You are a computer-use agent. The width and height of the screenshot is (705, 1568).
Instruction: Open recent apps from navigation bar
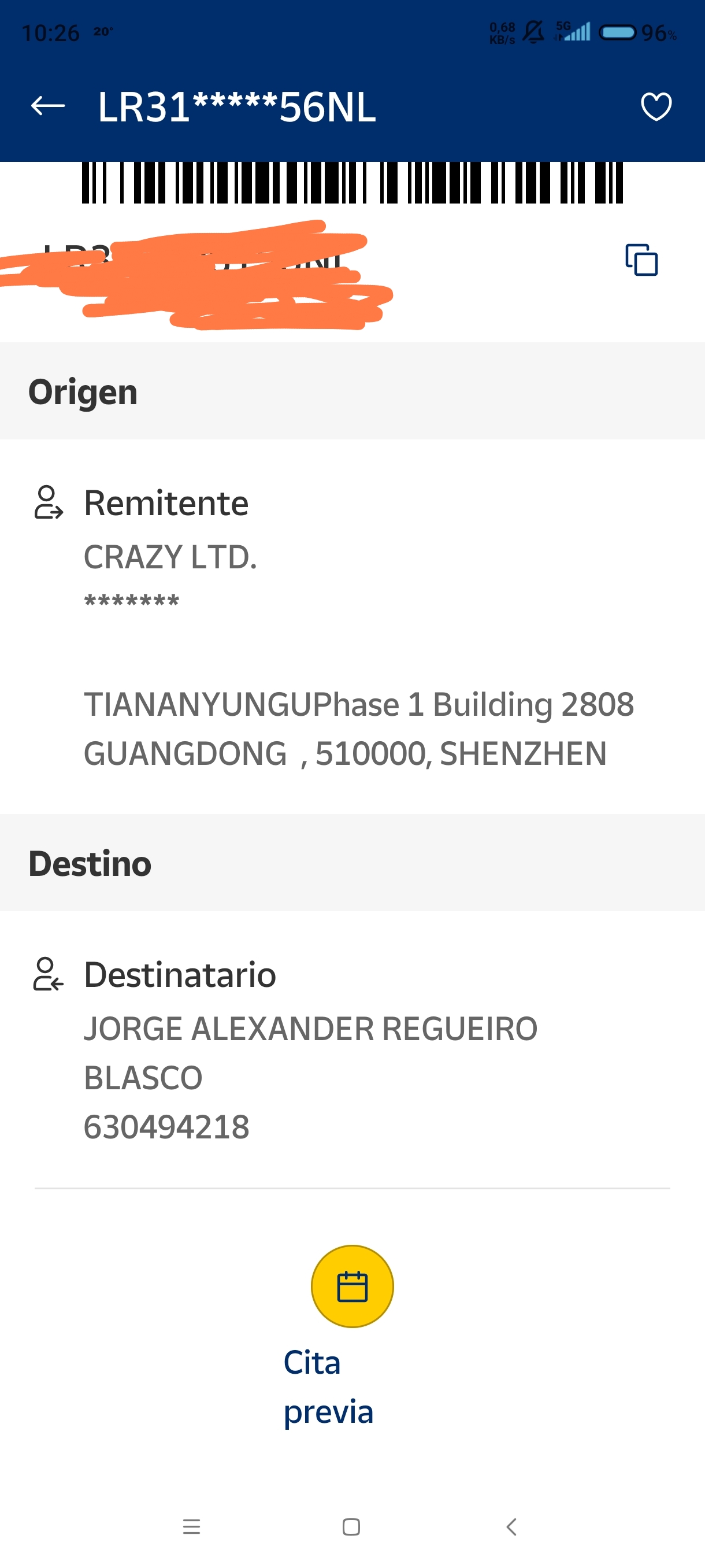(192, 1526)
